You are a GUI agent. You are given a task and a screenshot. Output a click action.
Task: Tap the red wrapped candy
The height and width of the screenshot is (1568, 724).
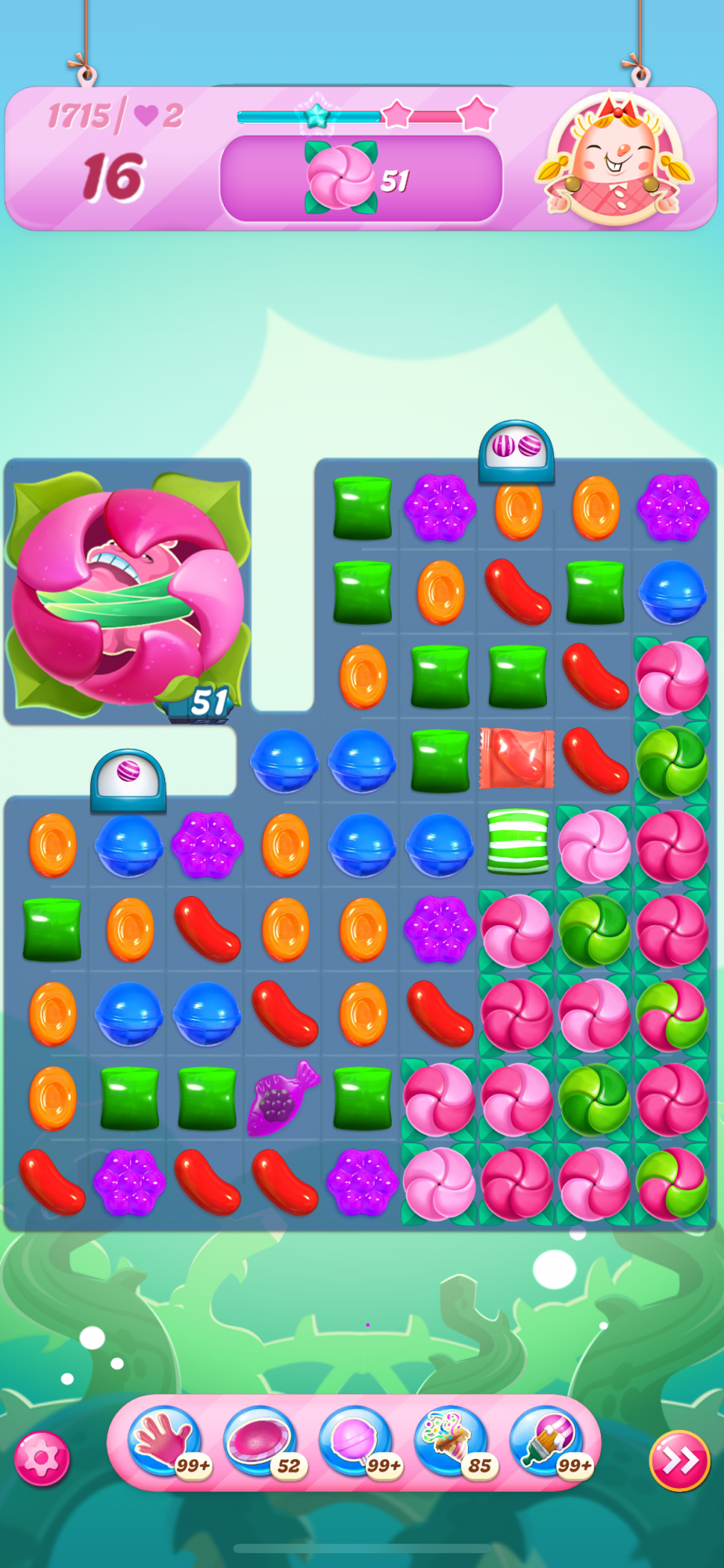[x=516, y=760]
